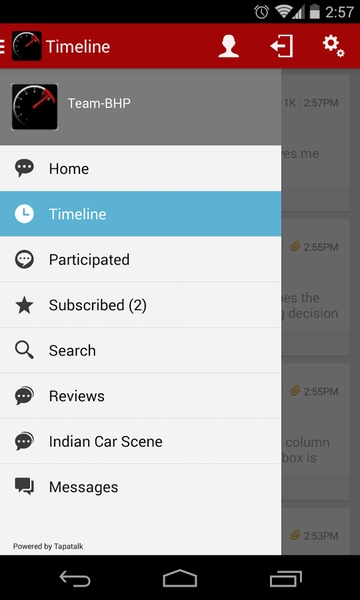Open the Reviews forum
This screenshot has height=600, width=360.
coord(140,396)
